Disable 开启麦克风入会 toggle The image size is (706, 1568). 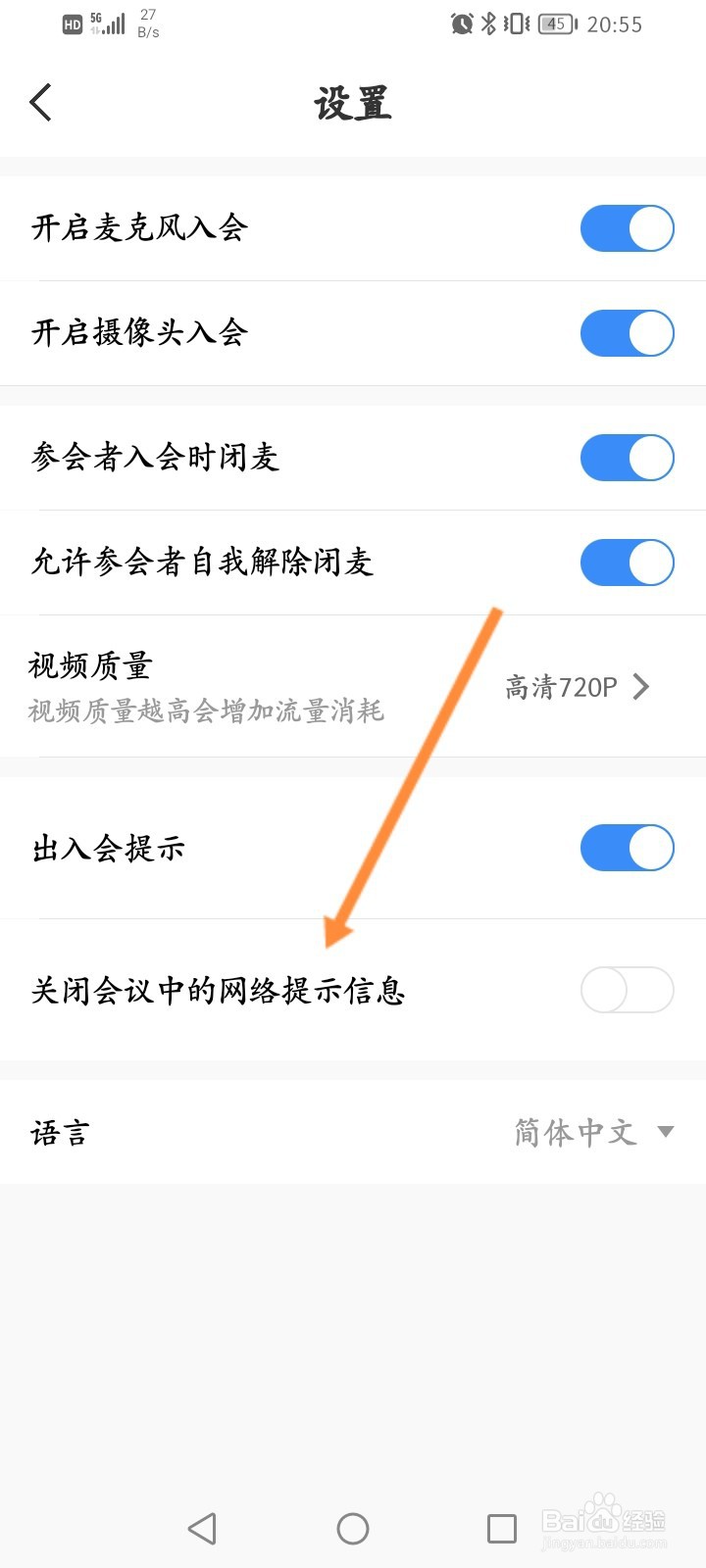pyautogui.click(x=627, y=227)
